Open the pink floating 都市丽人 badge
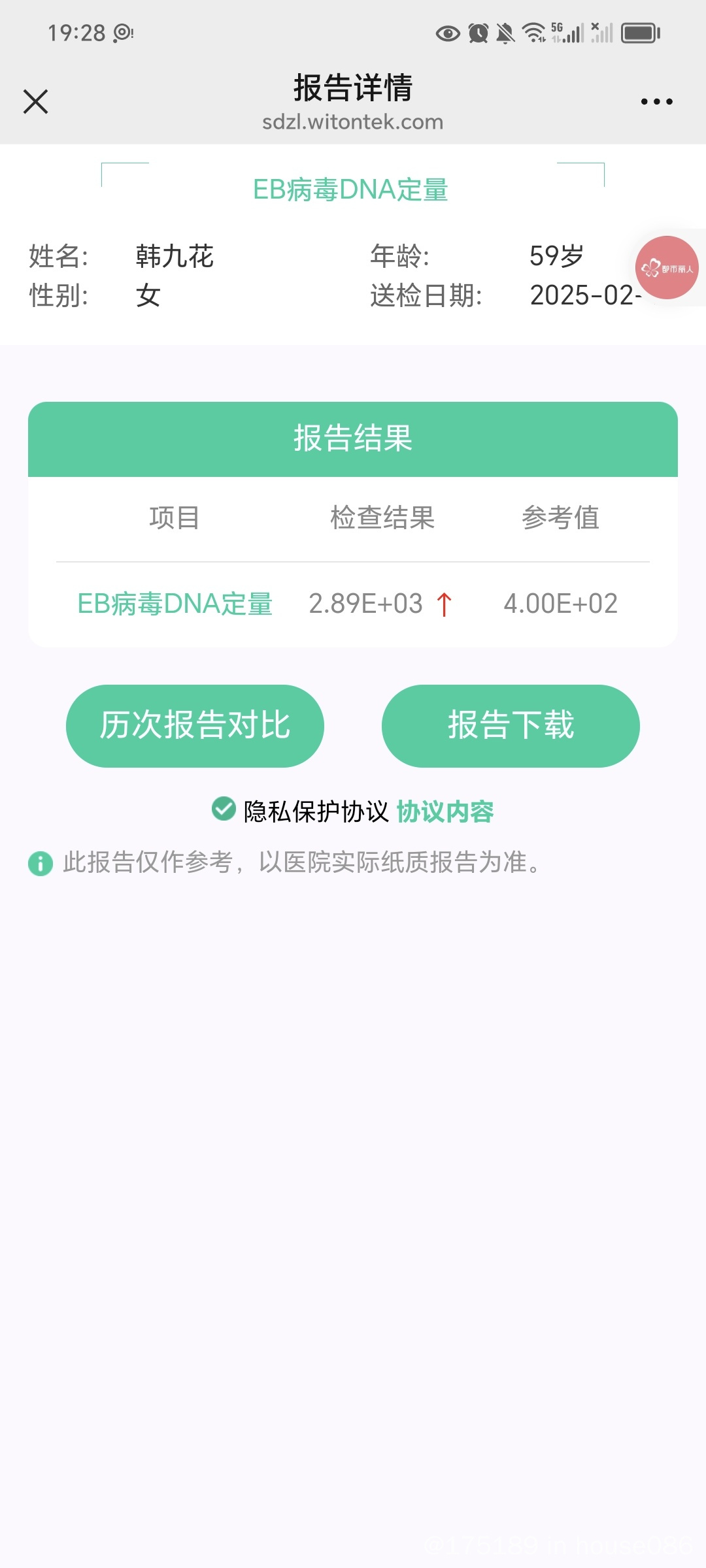The height and width of the screenshot is (1568, 706). (x=667, y=268)
